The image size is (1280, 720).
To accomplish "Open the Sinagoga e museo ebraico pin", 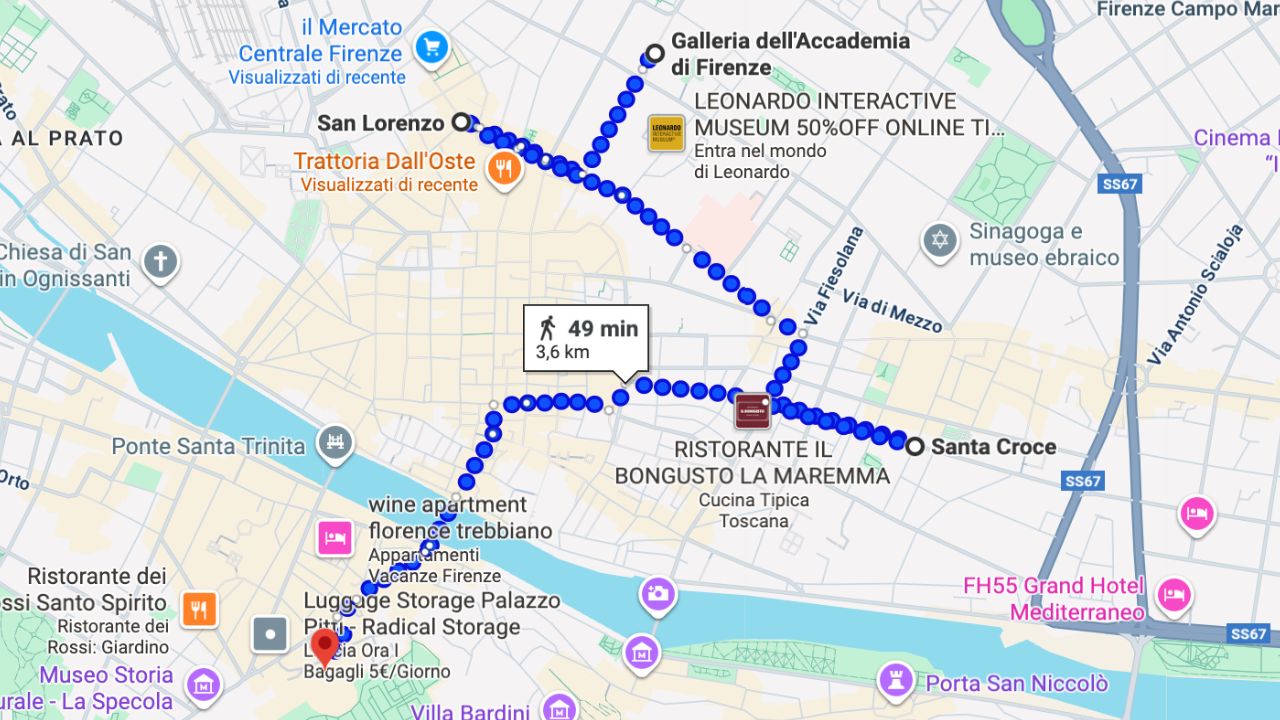I will pyautogui.click(x=939, y=243).
